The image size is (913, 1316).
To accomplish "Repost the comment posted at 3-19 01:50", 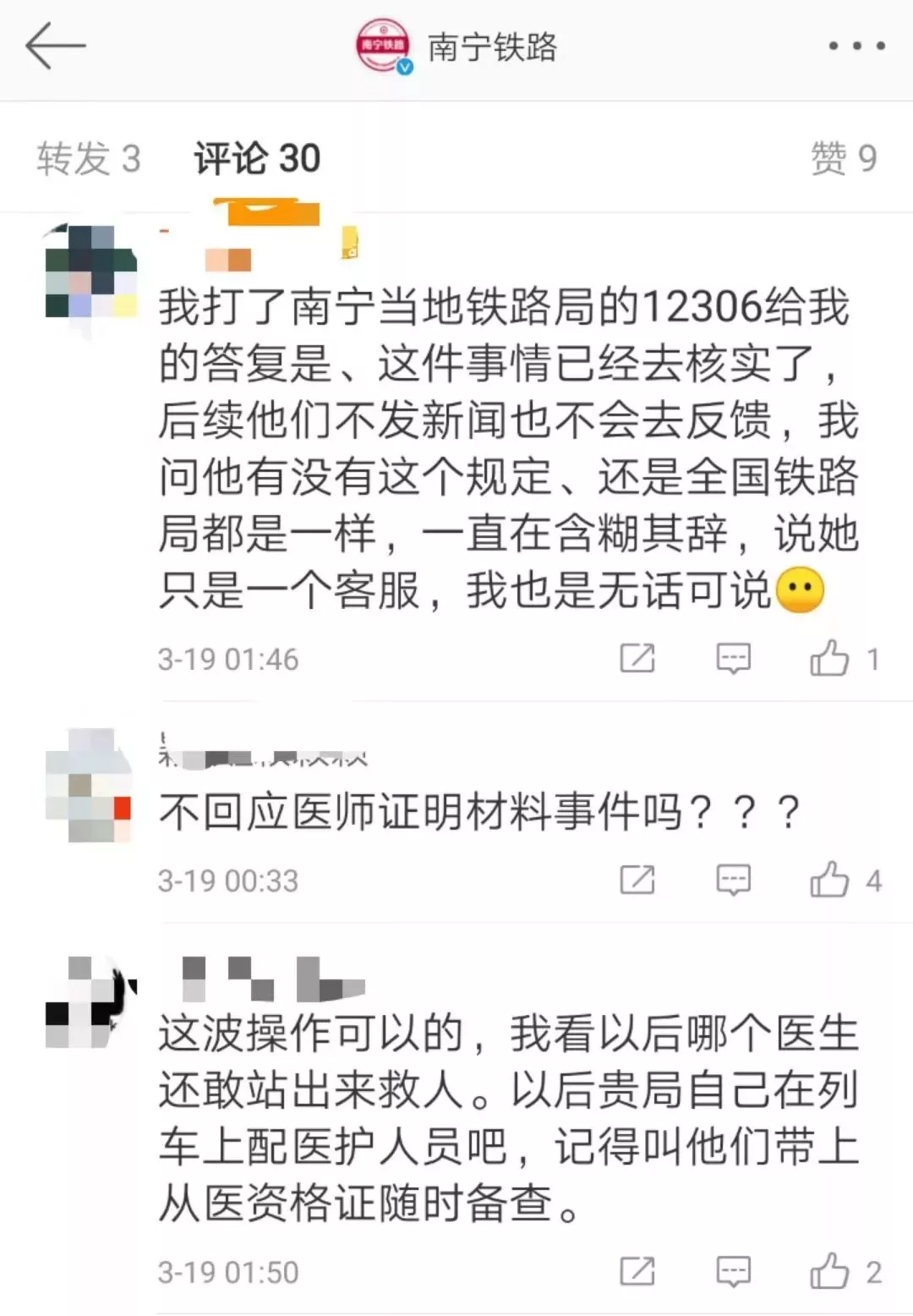I will pos(637,1271).
